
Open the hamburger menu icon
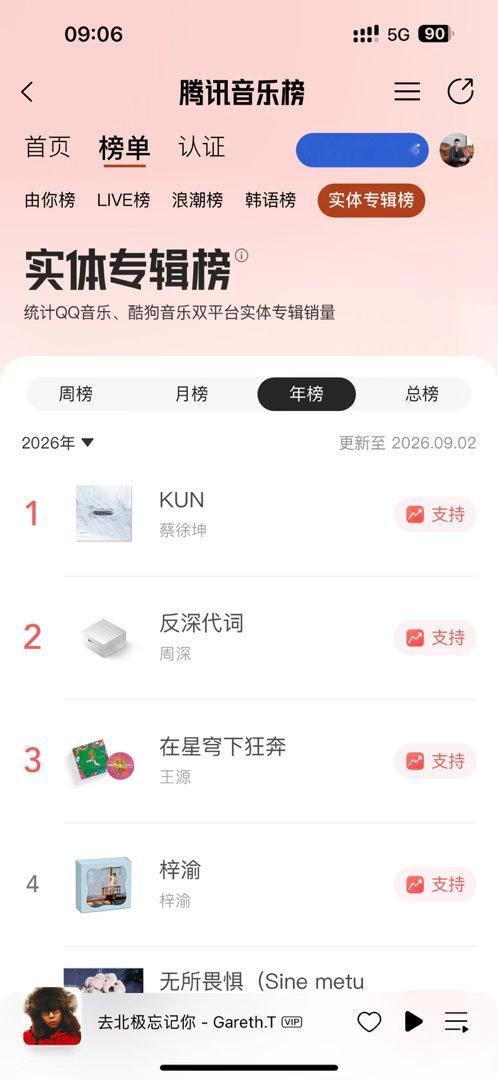pyautogui.click(x=407, y=92)
